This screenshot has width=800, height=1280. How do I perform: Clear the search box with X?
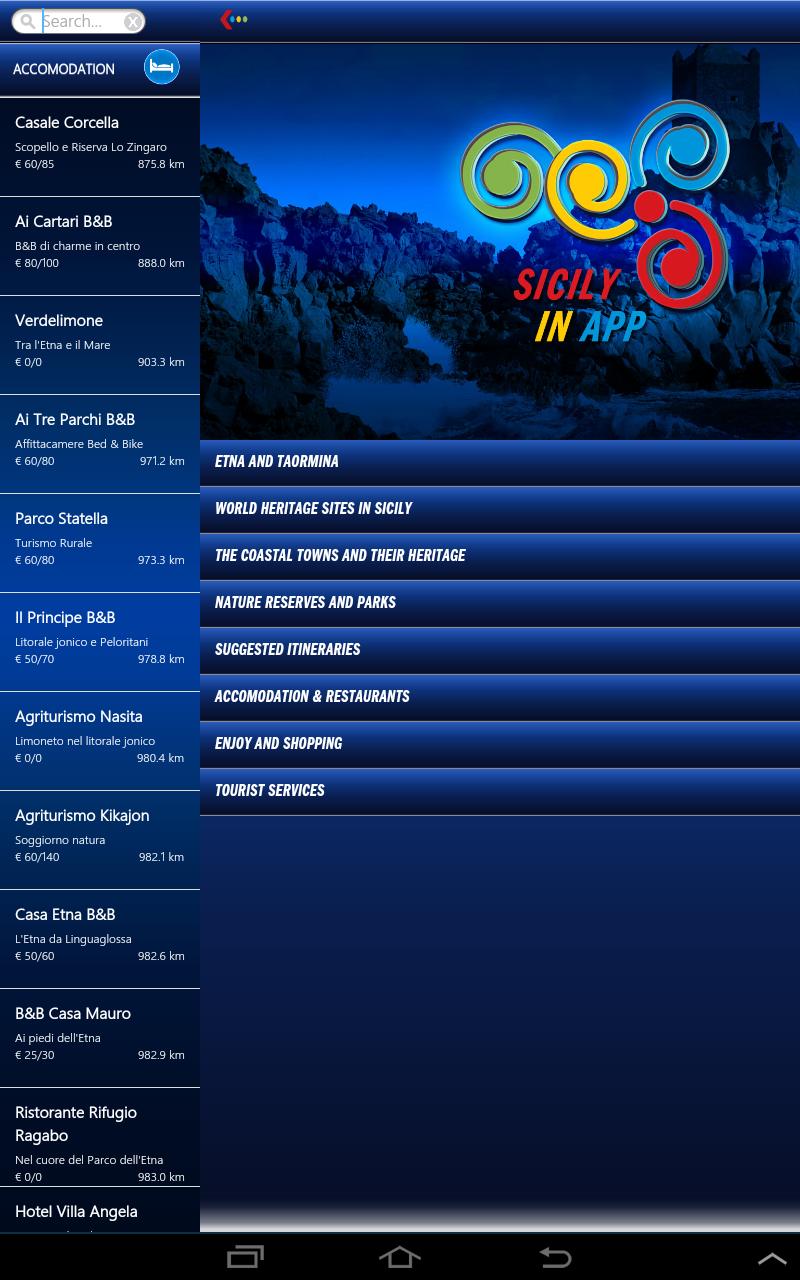(132, 21)
